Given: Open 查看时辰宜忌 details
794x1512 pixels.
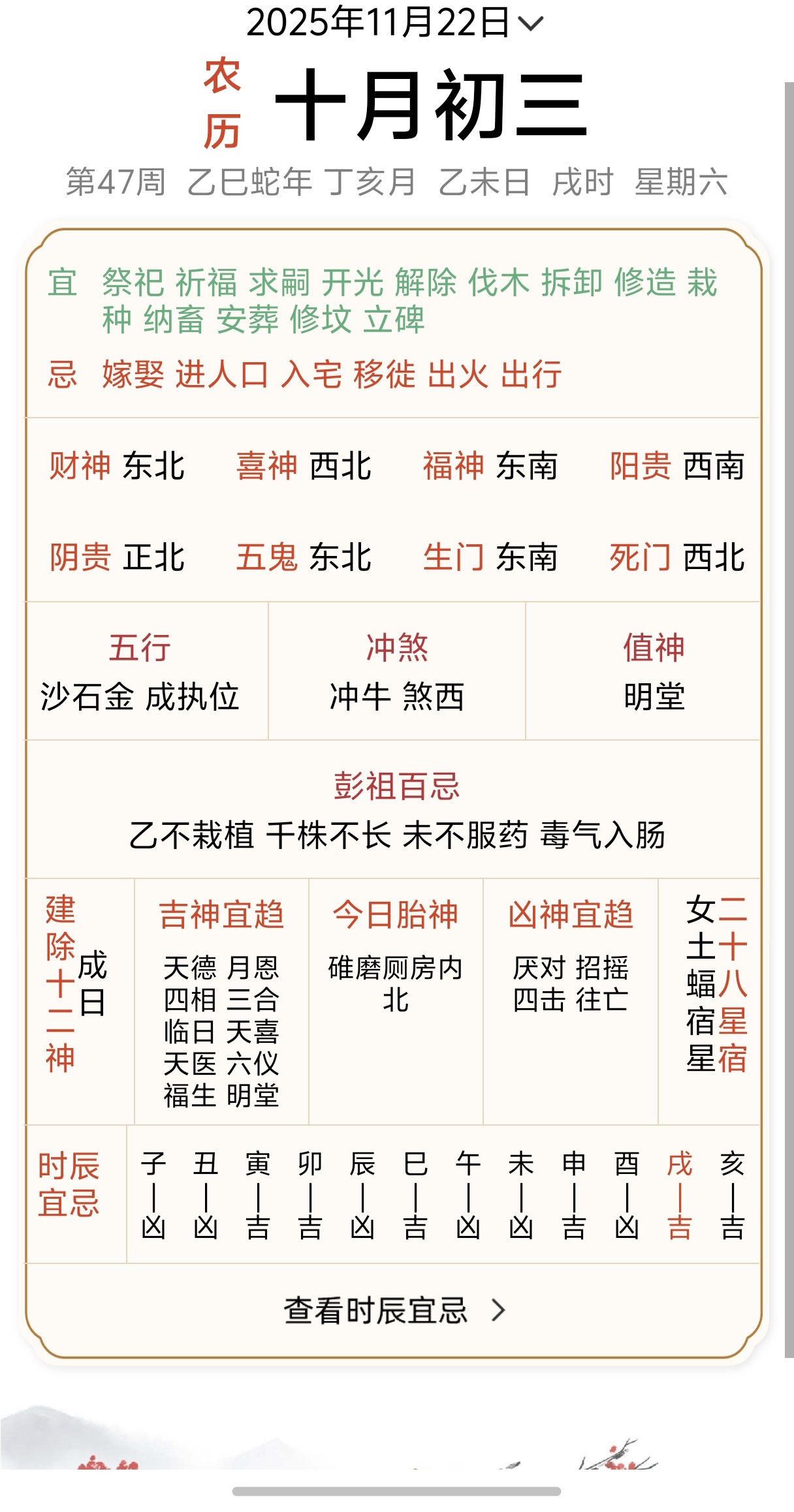Looking at the screenshot, I should point(394,1310).
